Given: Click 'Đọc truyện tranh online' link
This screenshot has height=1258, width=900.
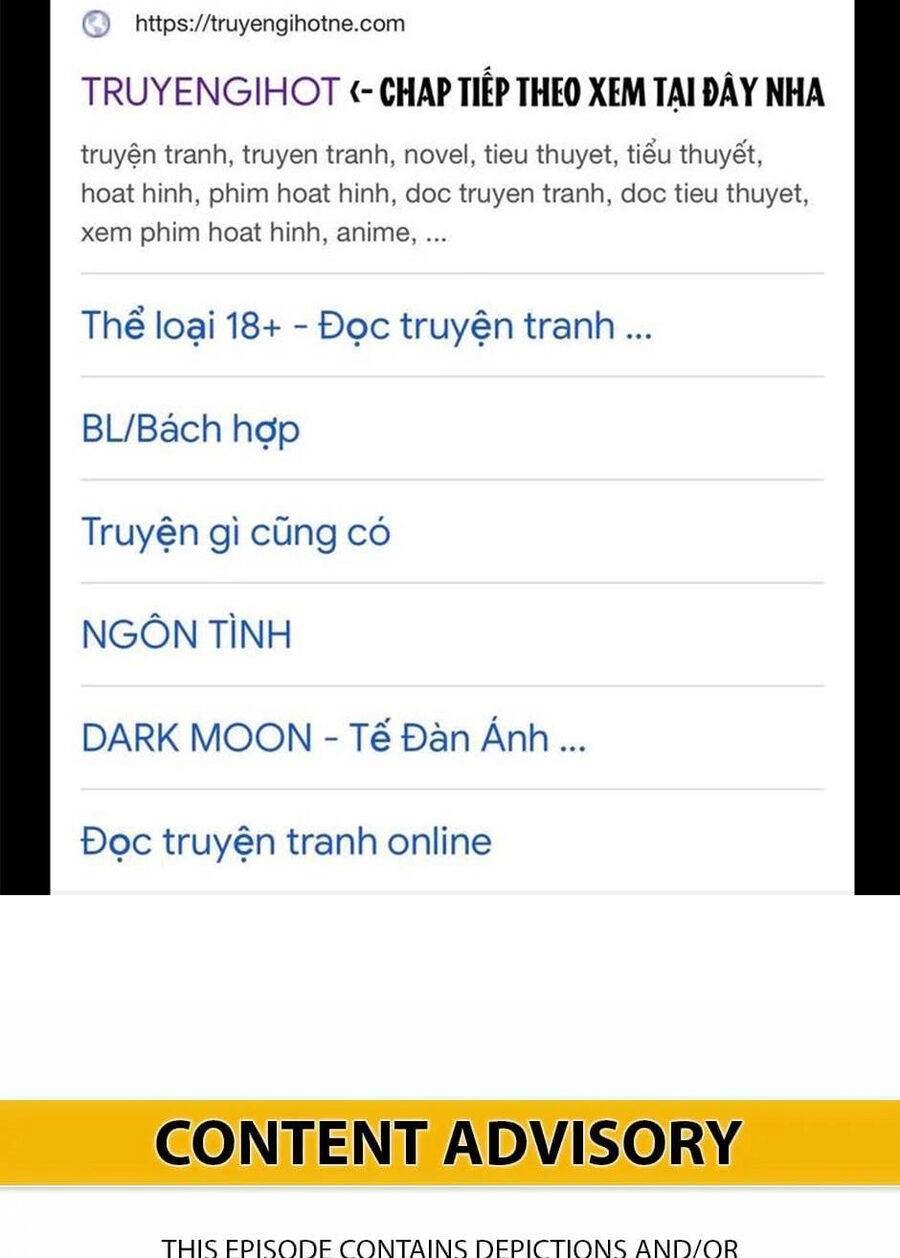Looking at the screenshot, I should (286, 841).
